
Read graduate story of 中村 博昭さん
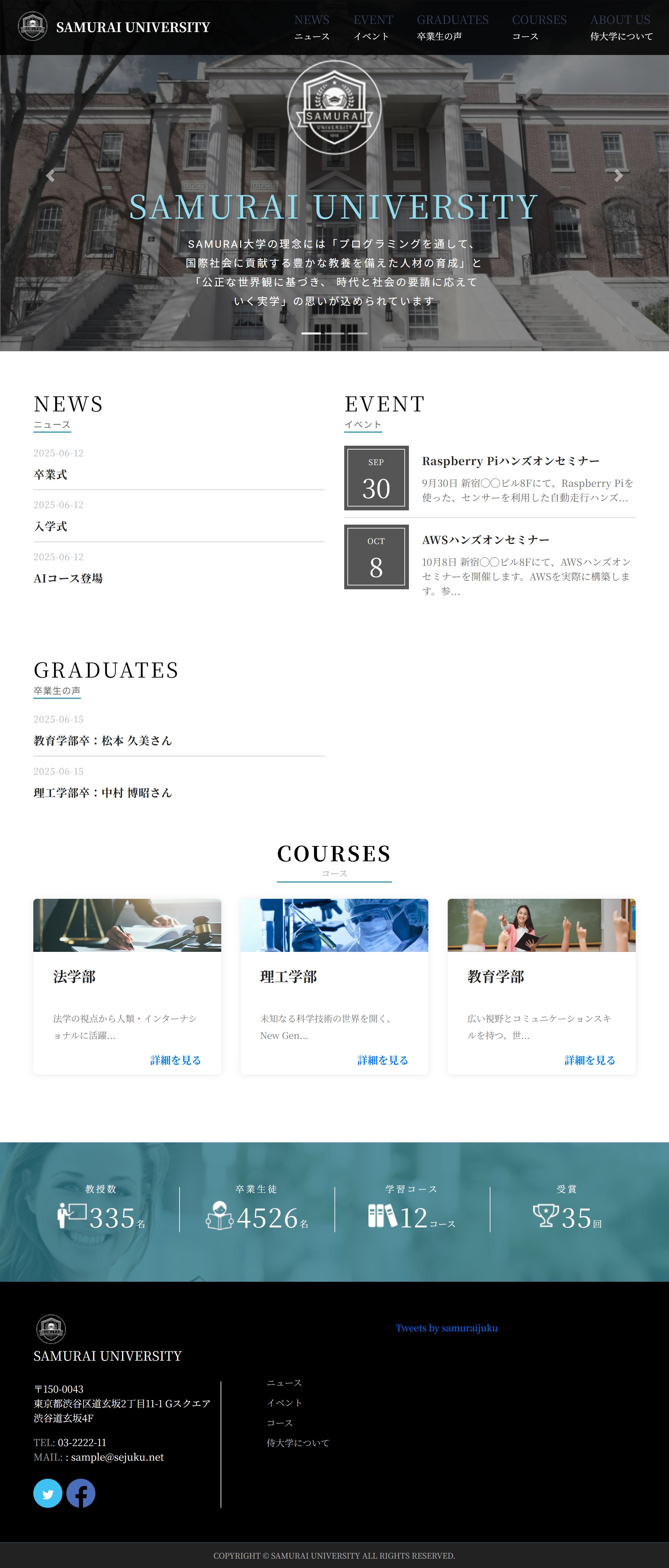coord(102,792)
